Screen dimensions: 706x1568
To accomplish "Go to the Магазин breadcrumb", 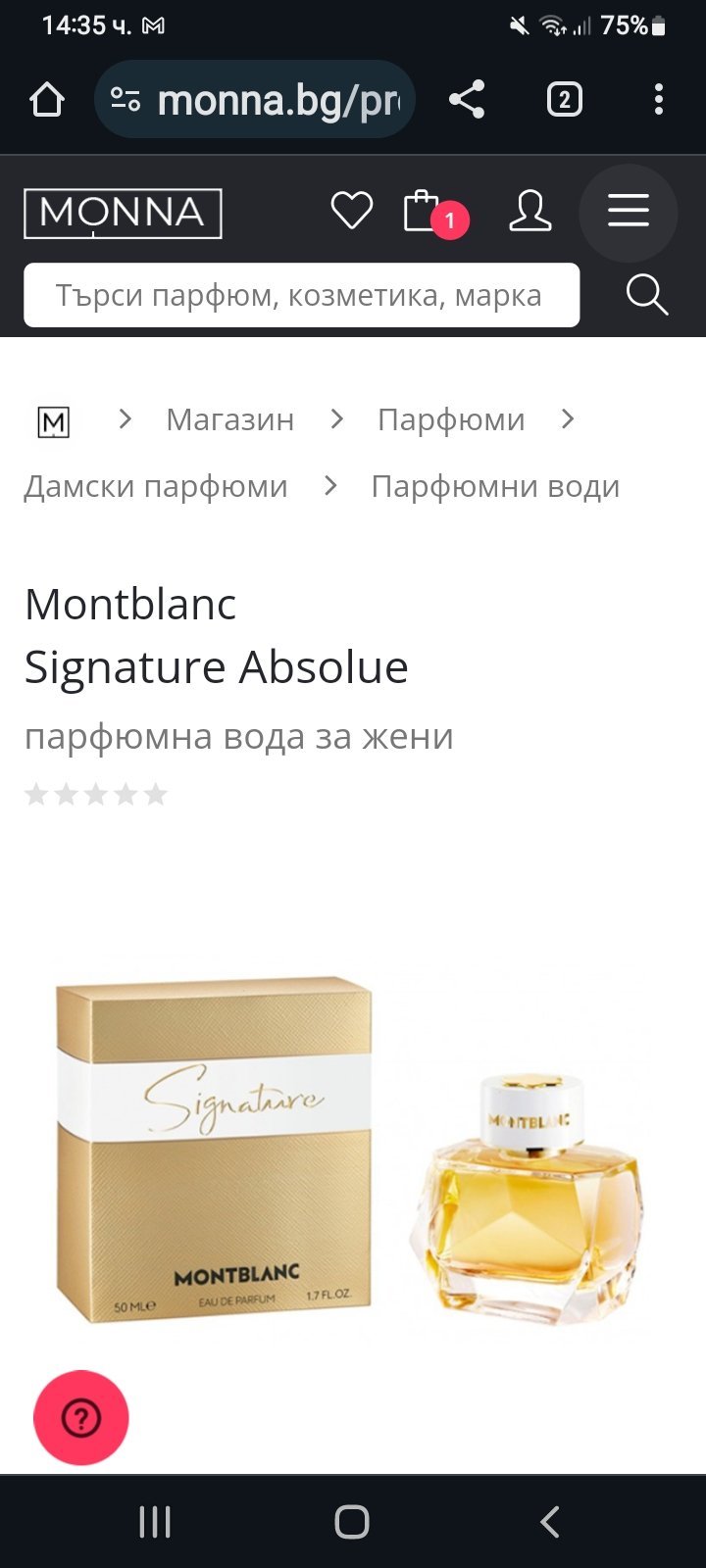I will (x=229, y=420).
